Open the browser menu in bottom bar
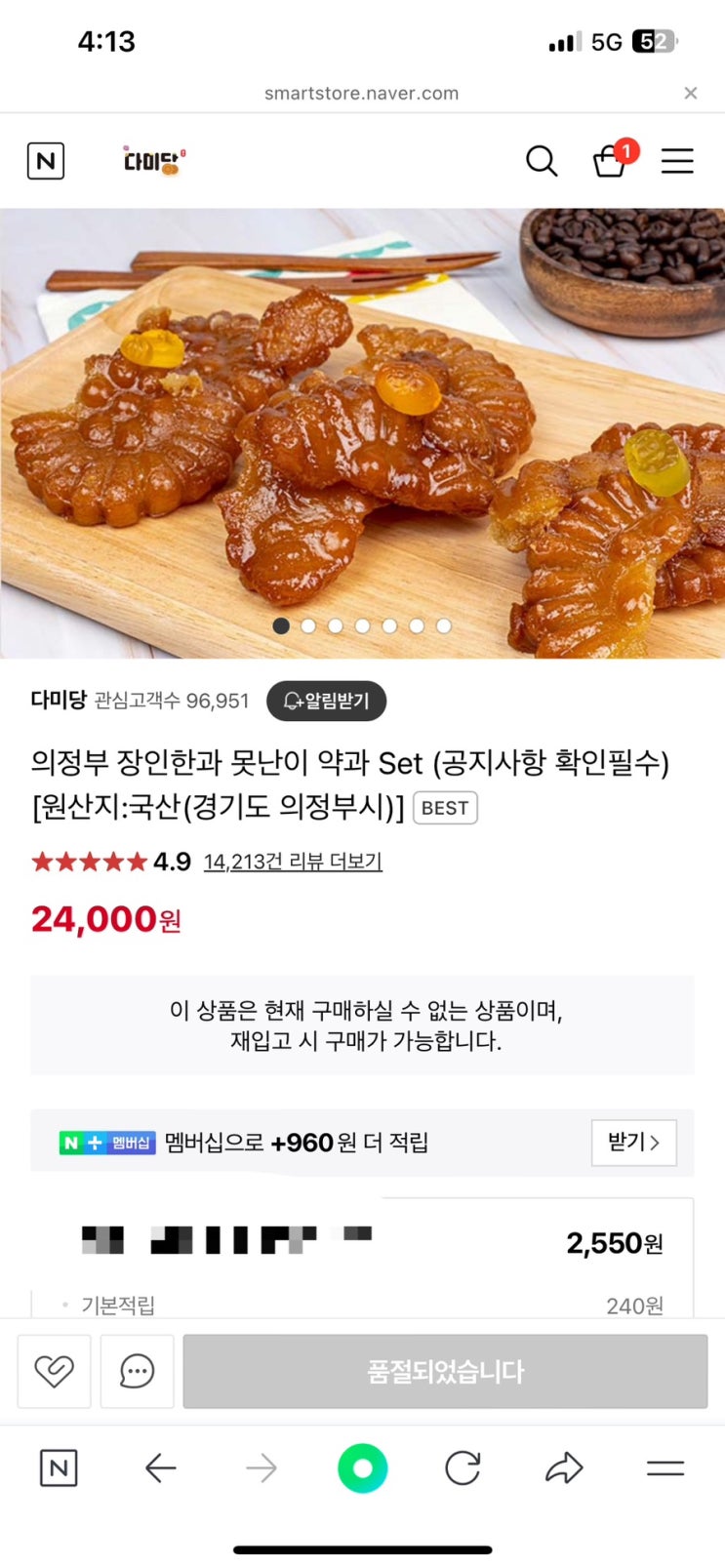The image size is (725, 1568). 665,1467
